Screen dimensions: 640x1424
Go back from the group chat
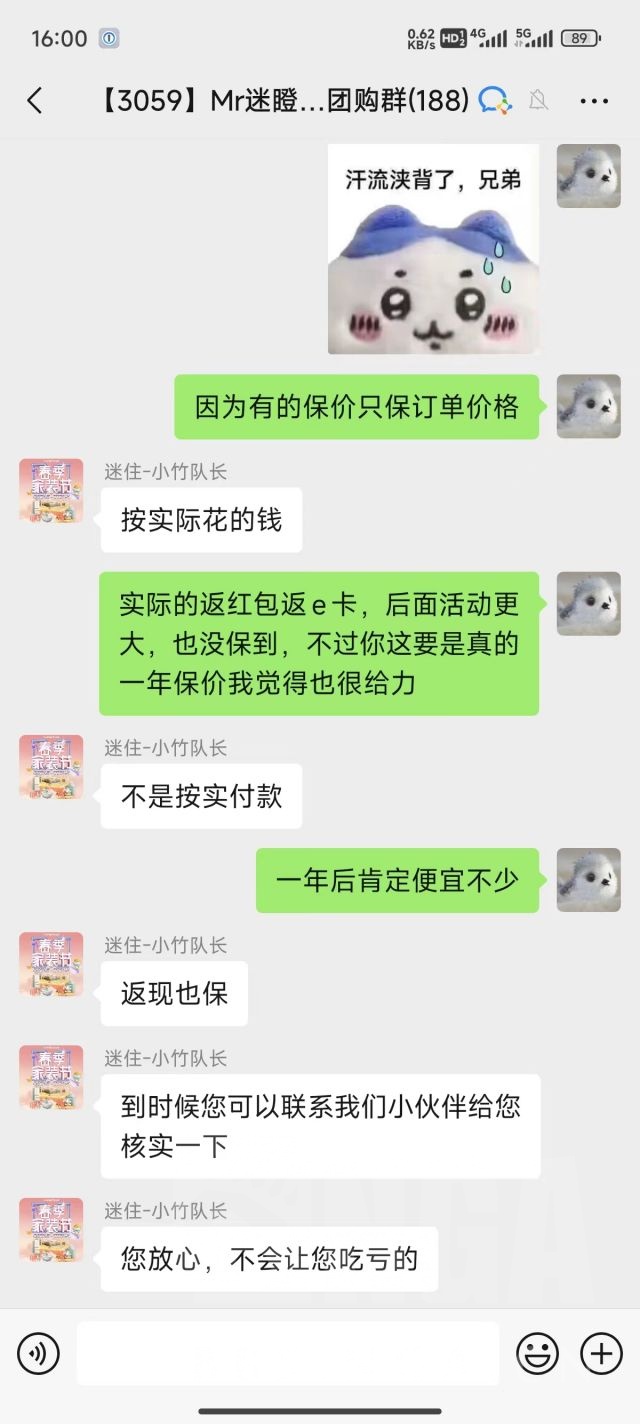coord(35,100)
